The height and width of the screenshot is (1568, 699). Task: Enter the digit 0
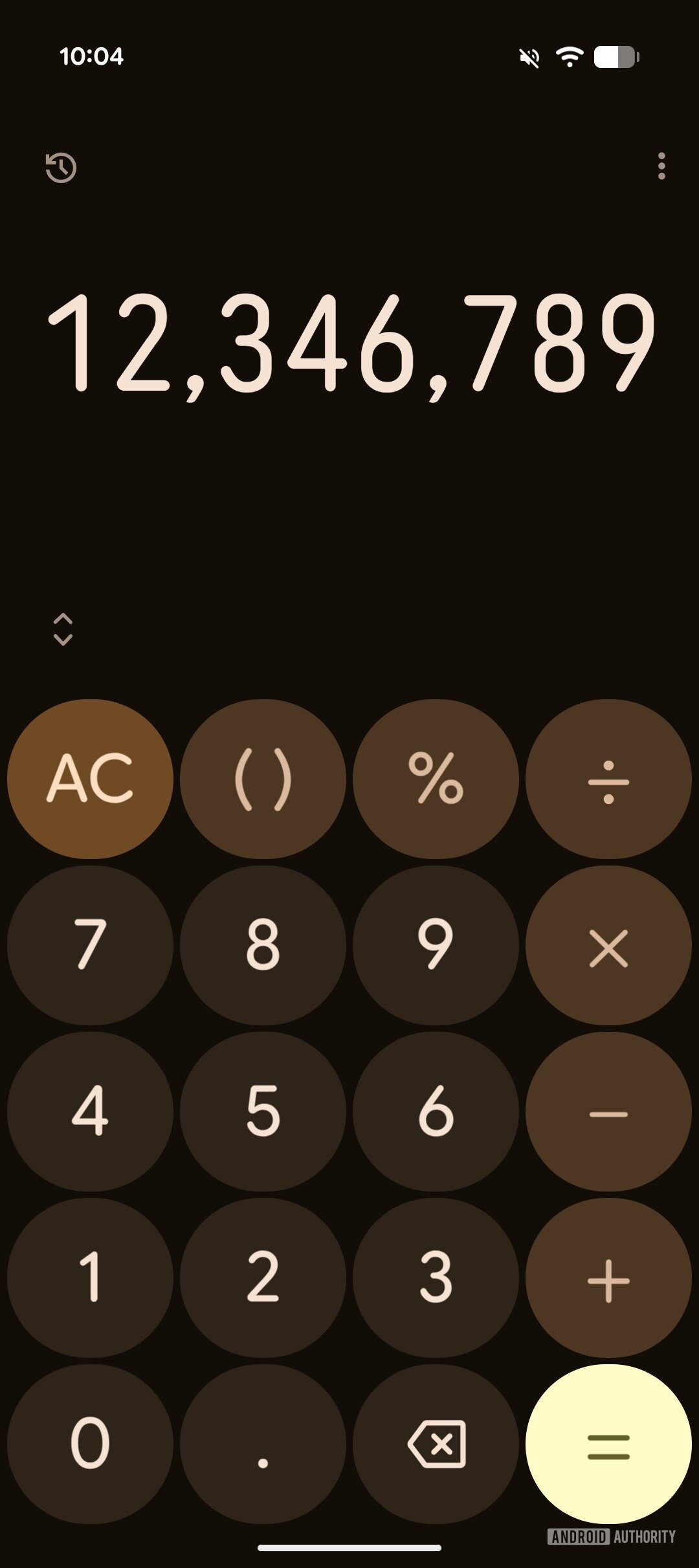pos(90,1444)
